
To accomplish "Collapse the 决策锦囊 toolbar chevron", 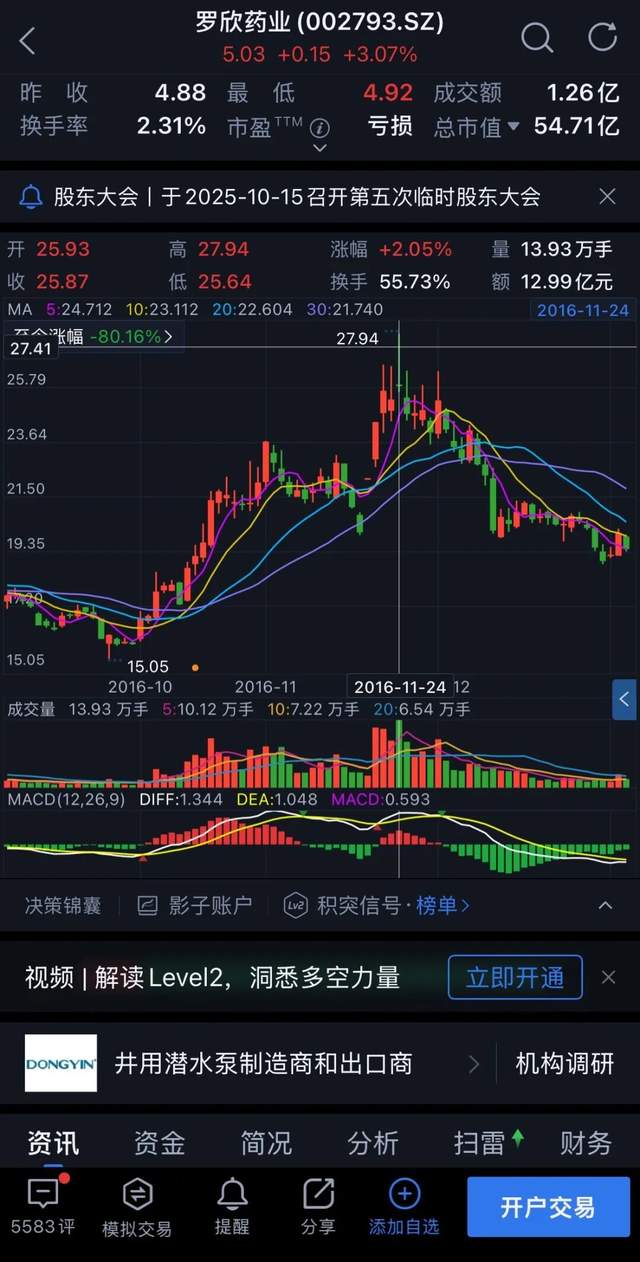I will (605, 906).
